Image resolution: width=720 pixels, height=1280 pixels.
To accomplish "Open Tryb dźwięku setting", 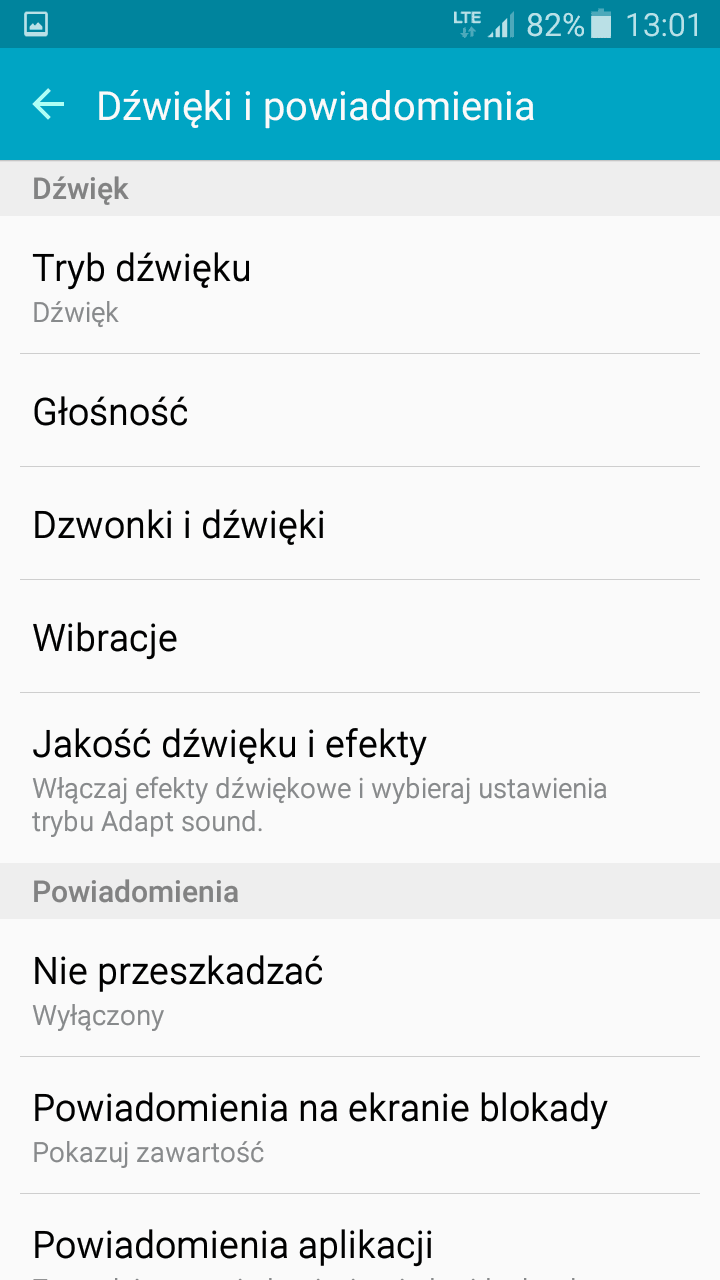I will point(360,285).
